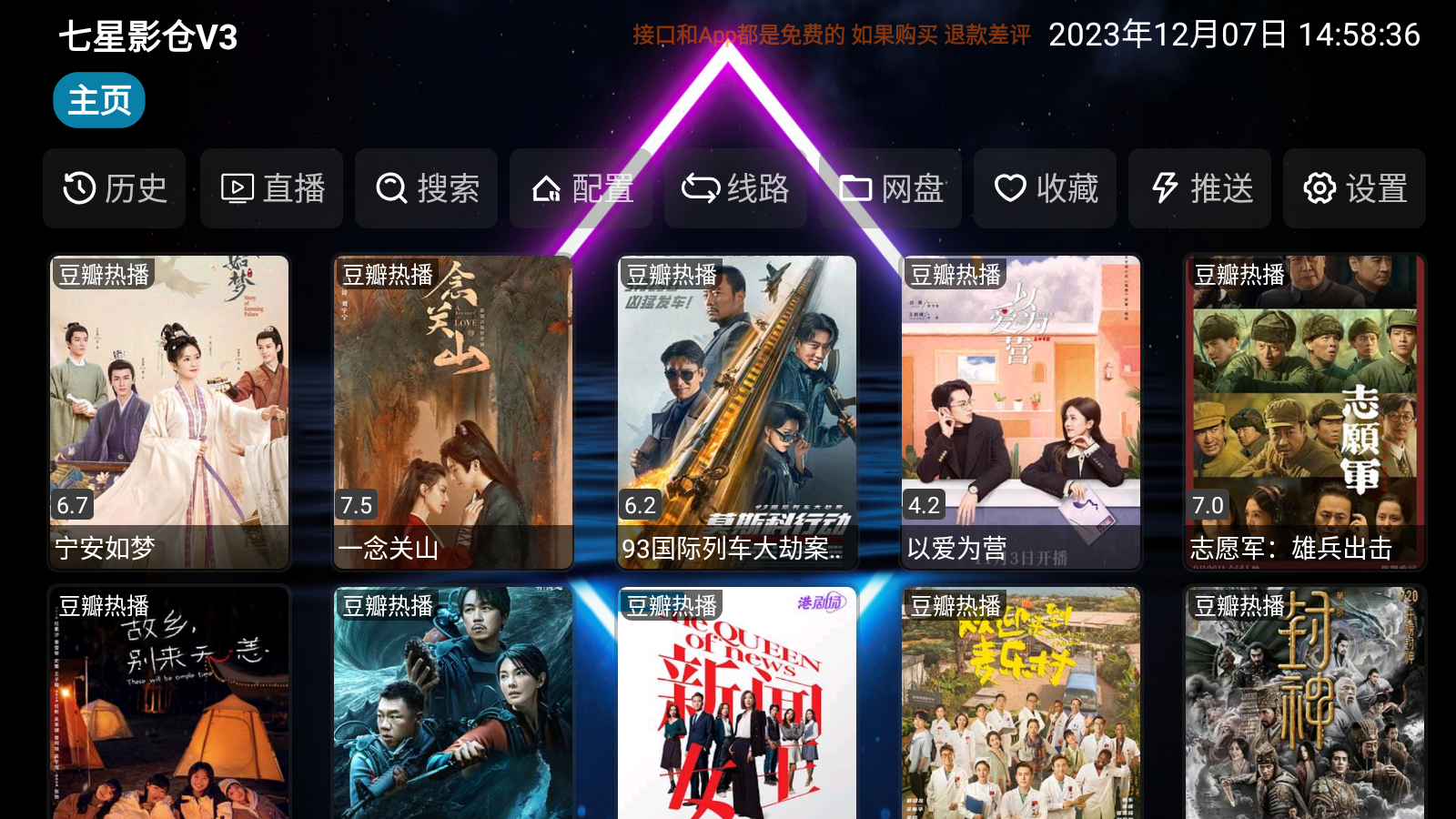Select the 主页 tab
Image resolution: width=1456 pixels, height=819 pixels.
coord(99,100)
